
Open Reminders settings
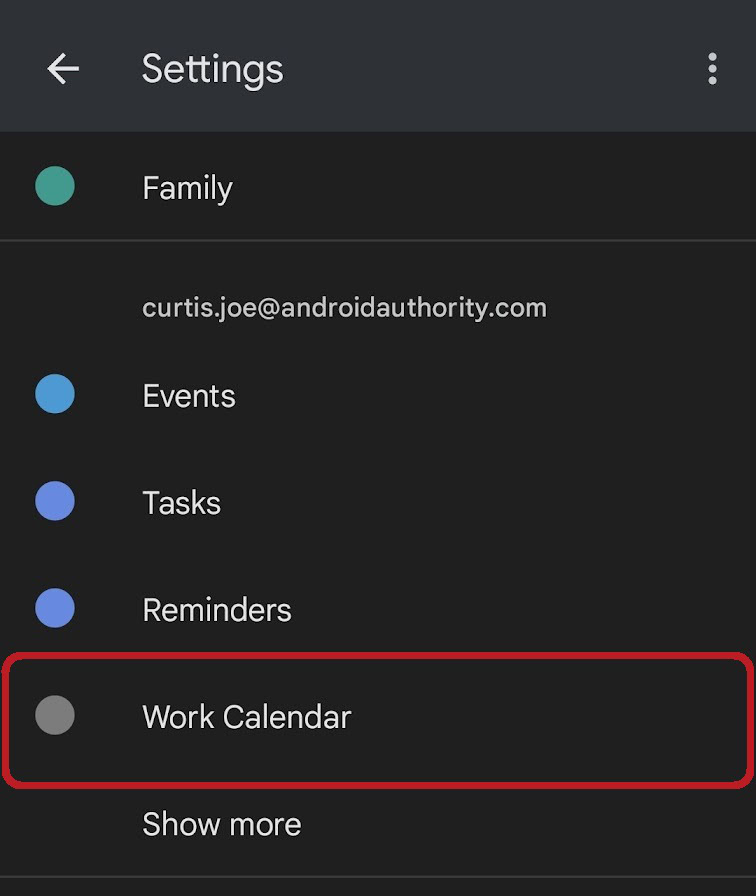(378, 609)
